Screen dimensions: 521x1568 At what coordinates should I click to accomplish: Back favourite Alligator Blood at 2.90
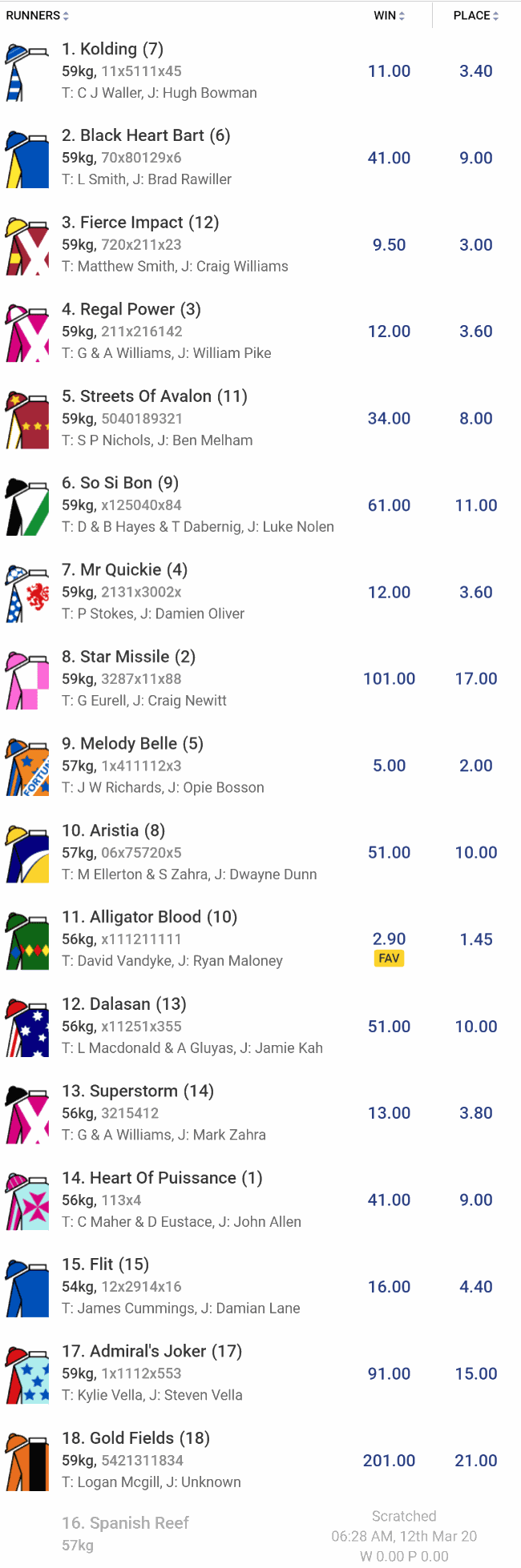click(x=389, y=939)
